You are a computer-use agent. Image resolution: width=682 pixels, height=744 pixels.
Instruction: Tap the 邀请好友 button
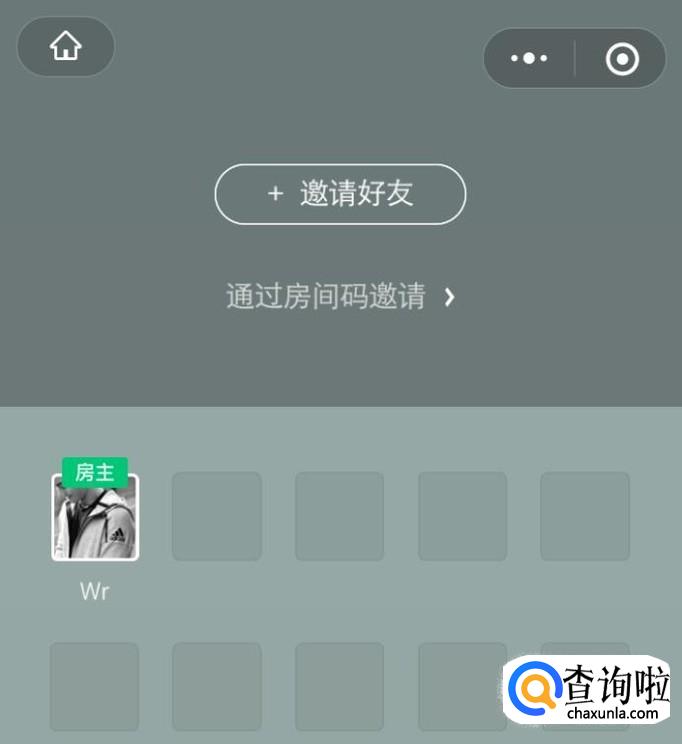340,194
